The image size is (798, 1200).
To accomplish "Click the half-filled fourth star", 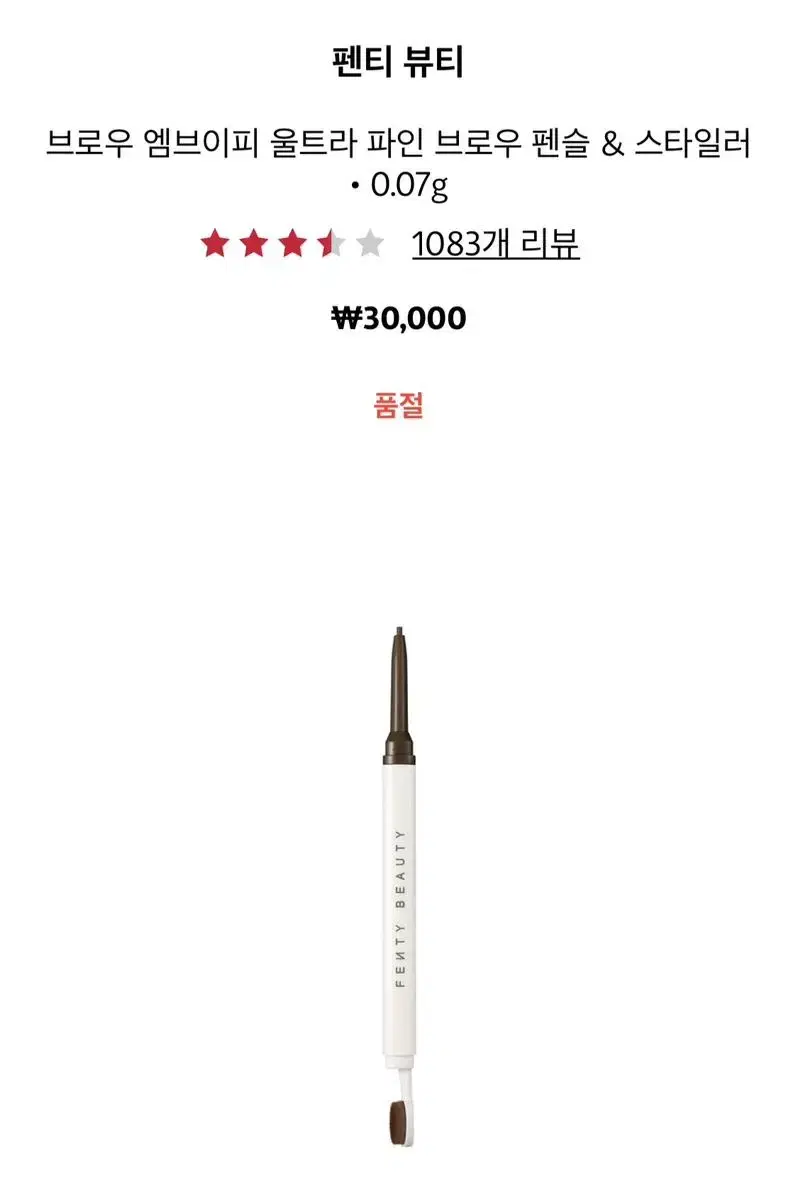I will tap(332, 241).
